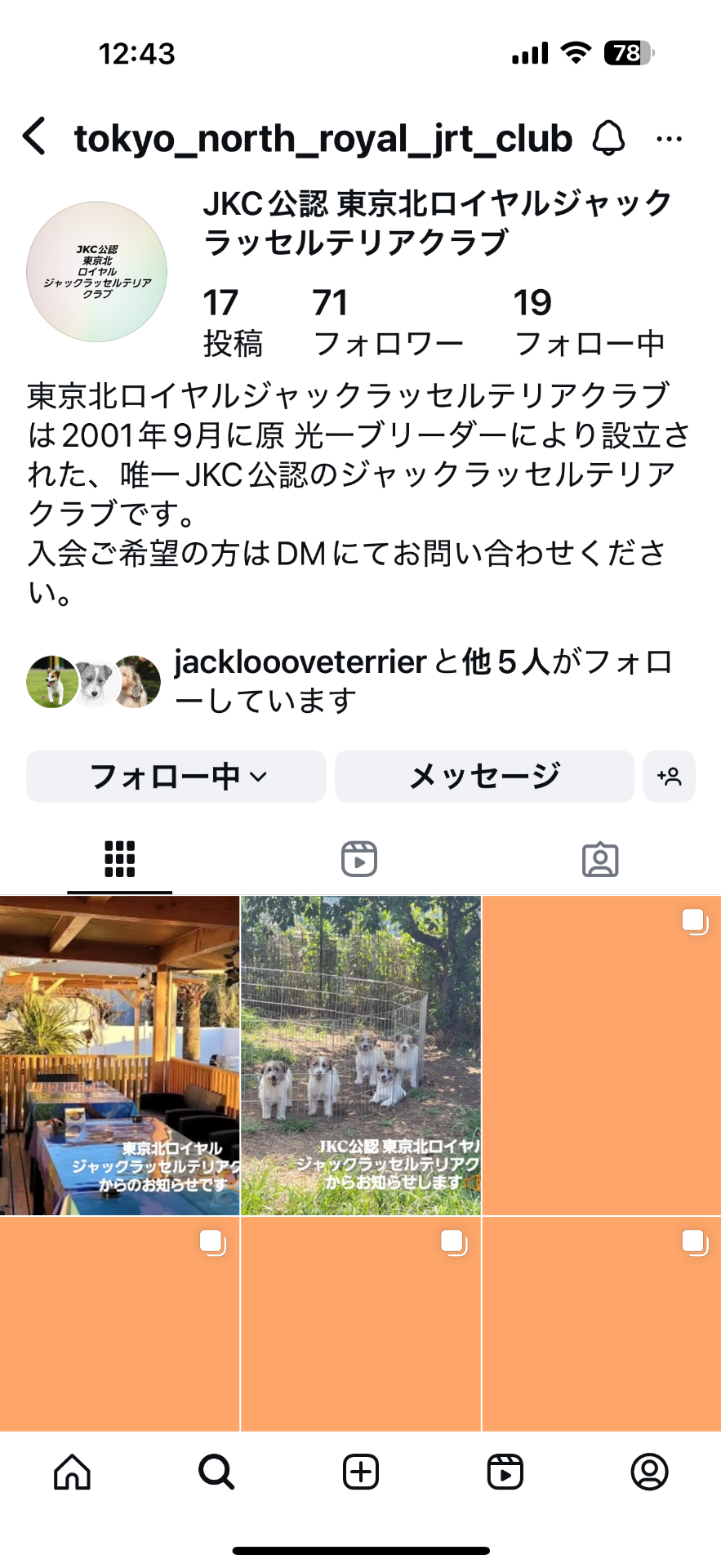Screen dimensions: 721x1568
Task: Open Reels from the bottom navigation
Action: [x=505, y=1472]
